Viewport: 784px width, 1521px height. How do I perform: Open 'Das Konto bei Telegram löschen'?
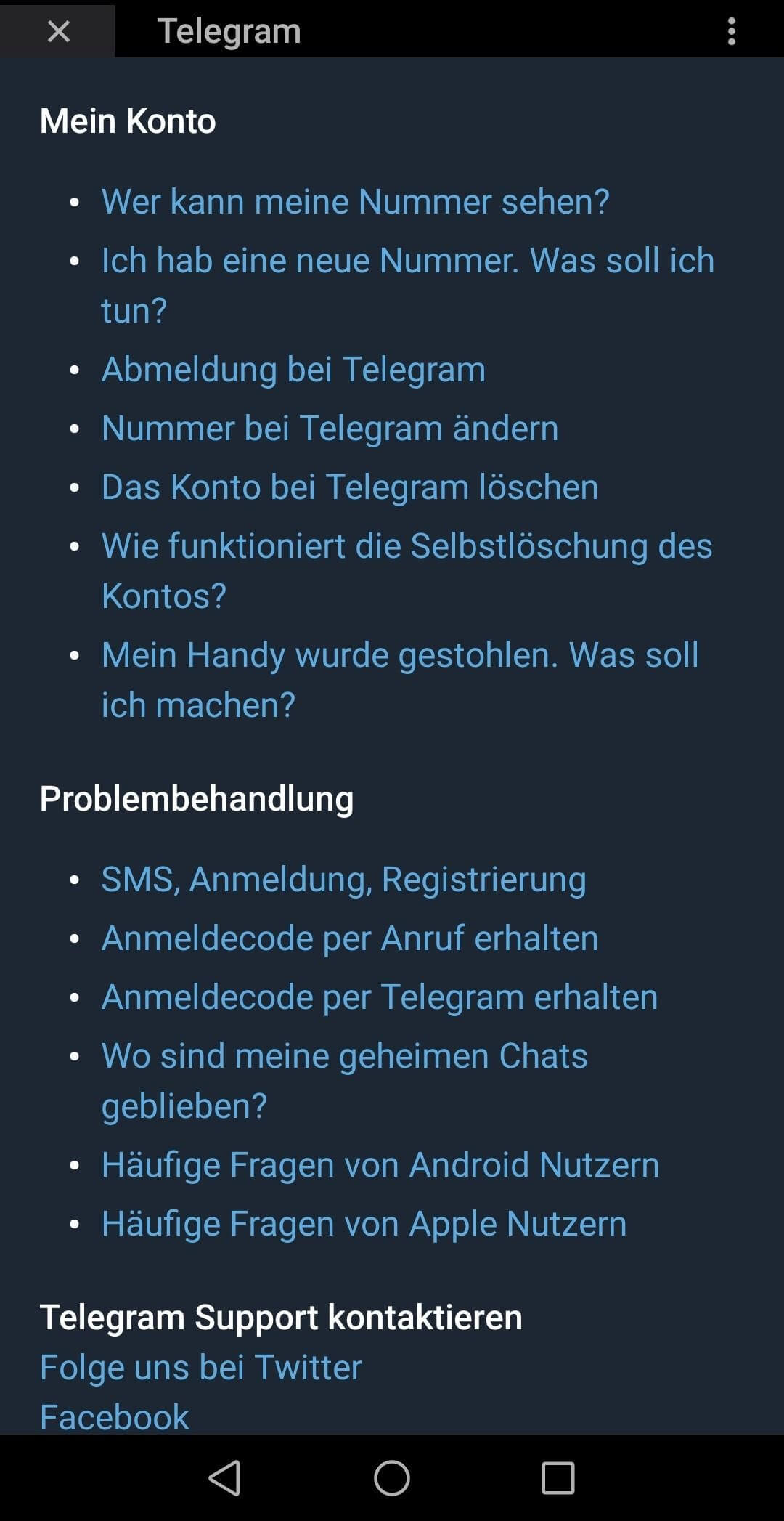350,487
